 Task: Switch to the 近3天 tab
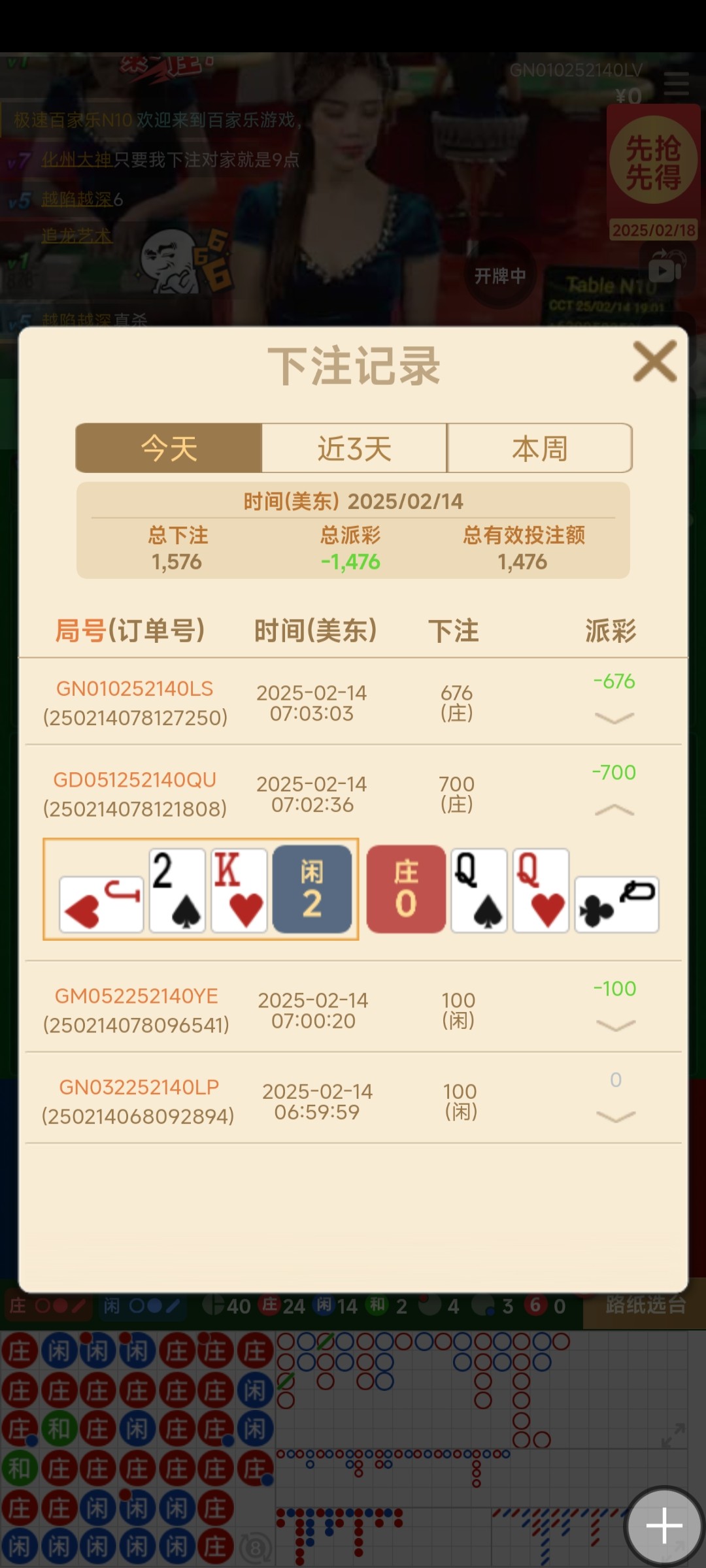click(354, 448)
